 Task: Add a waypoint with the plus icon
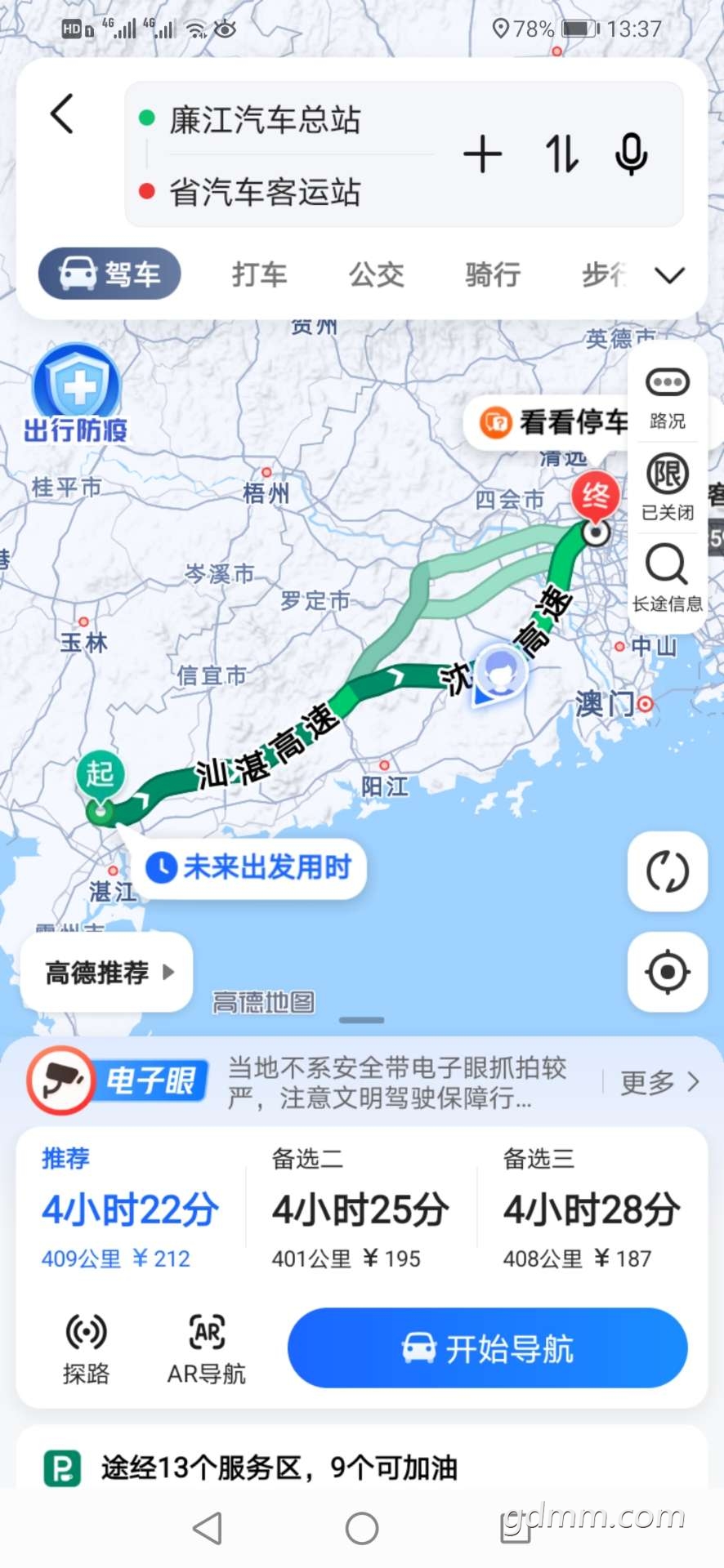(x=482, y=154)
